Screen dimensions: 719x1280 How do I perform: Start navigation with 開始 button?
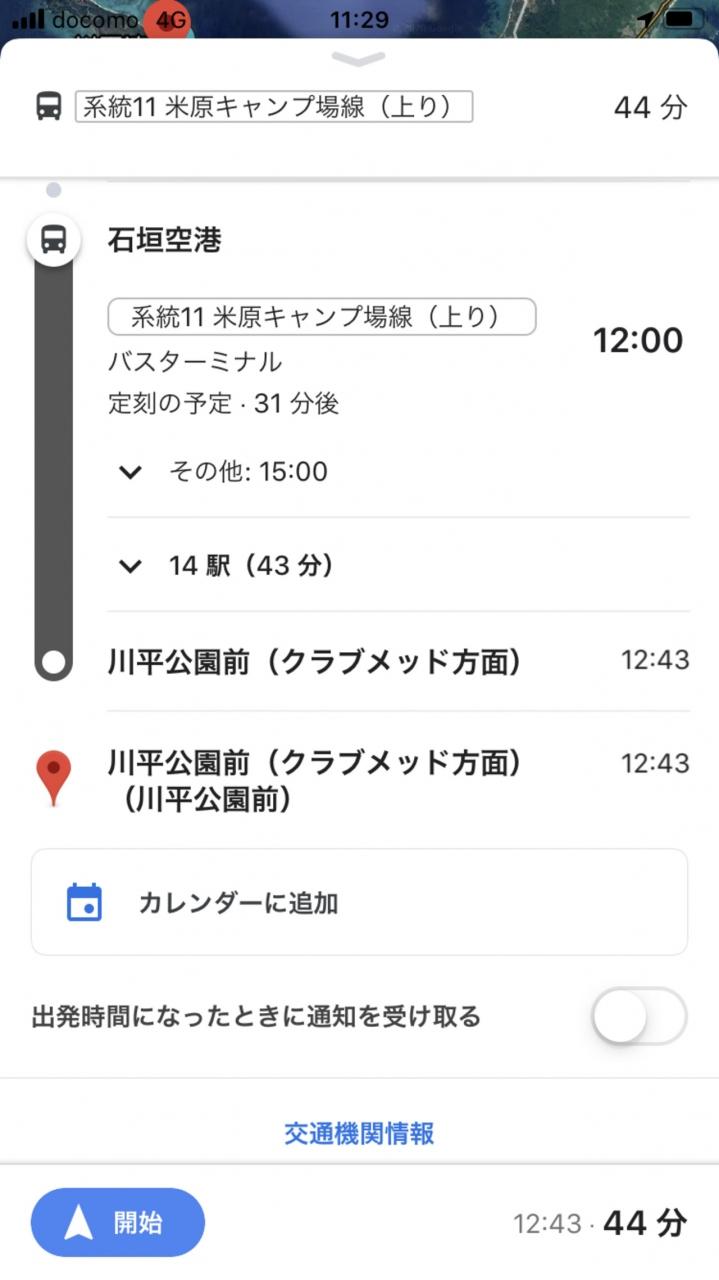tap(118, 1222)
